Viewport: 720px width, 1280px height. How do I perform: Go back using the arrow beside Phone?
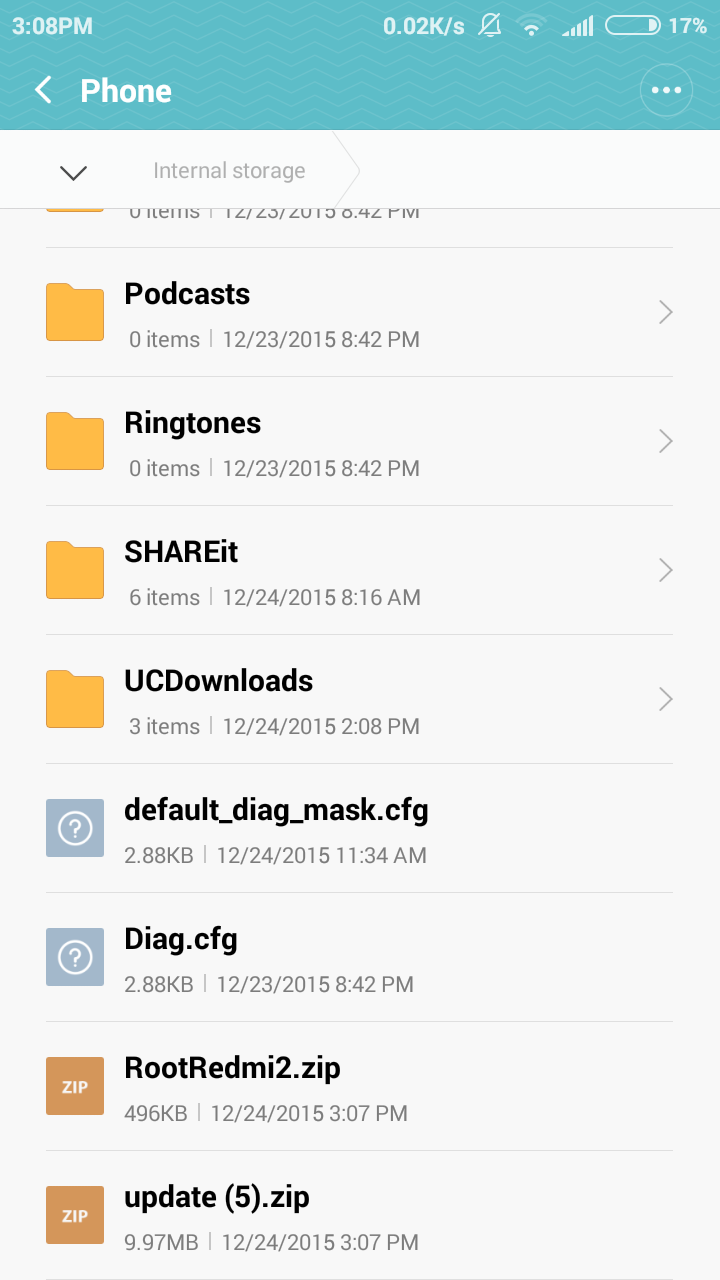(43, 91)
